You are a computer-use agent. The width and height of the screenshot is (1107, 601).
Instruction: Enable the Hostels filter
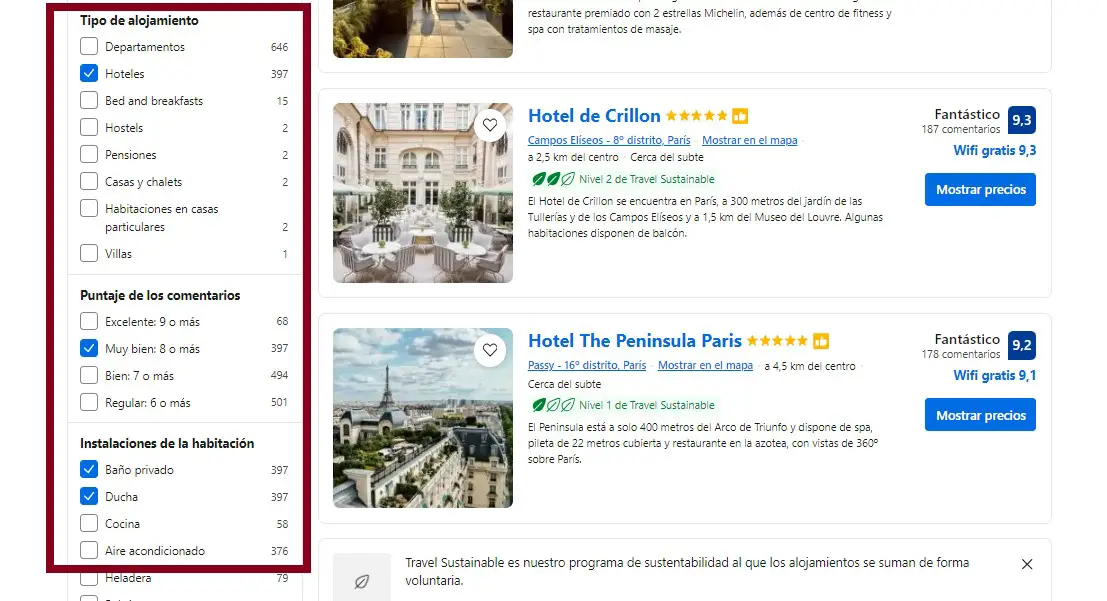tap(89, 127)
